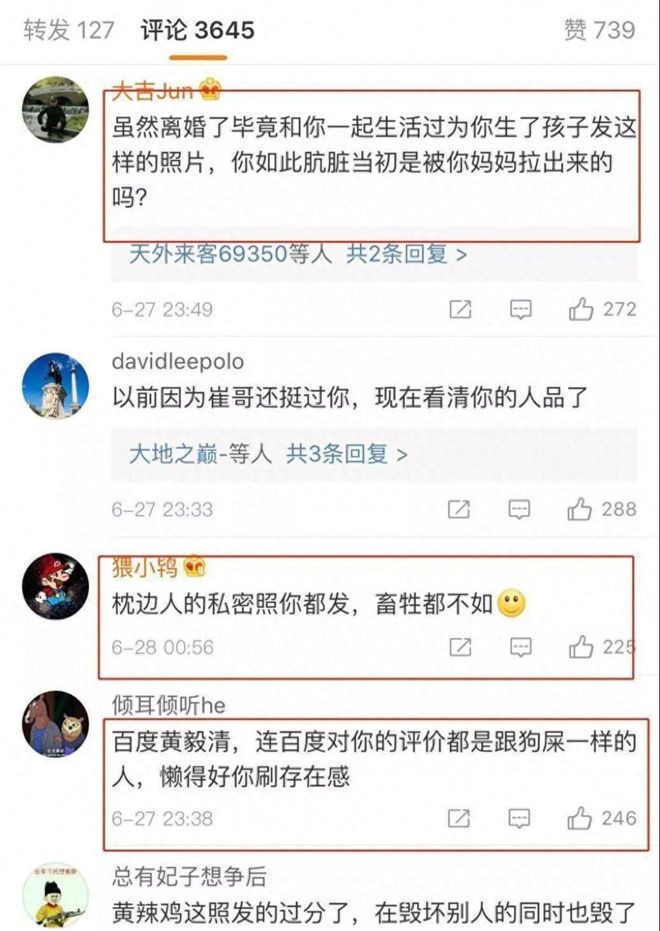The width and height of the screenshot is (660, 931).
Task: Reply to 倾耳倾听he's comment
Action: 520,818
